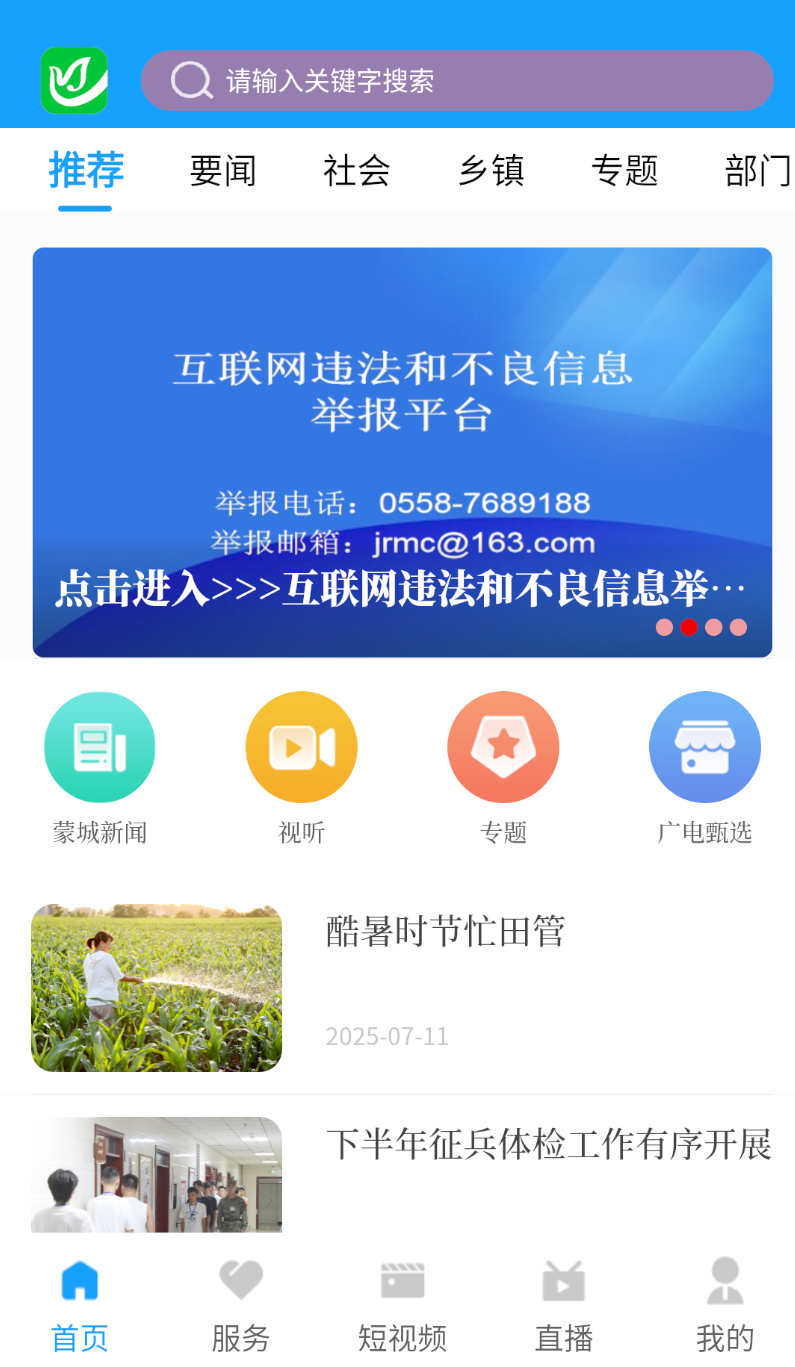
Task: Open 广电甄选 shop shortcut
Action: [705, 748]
